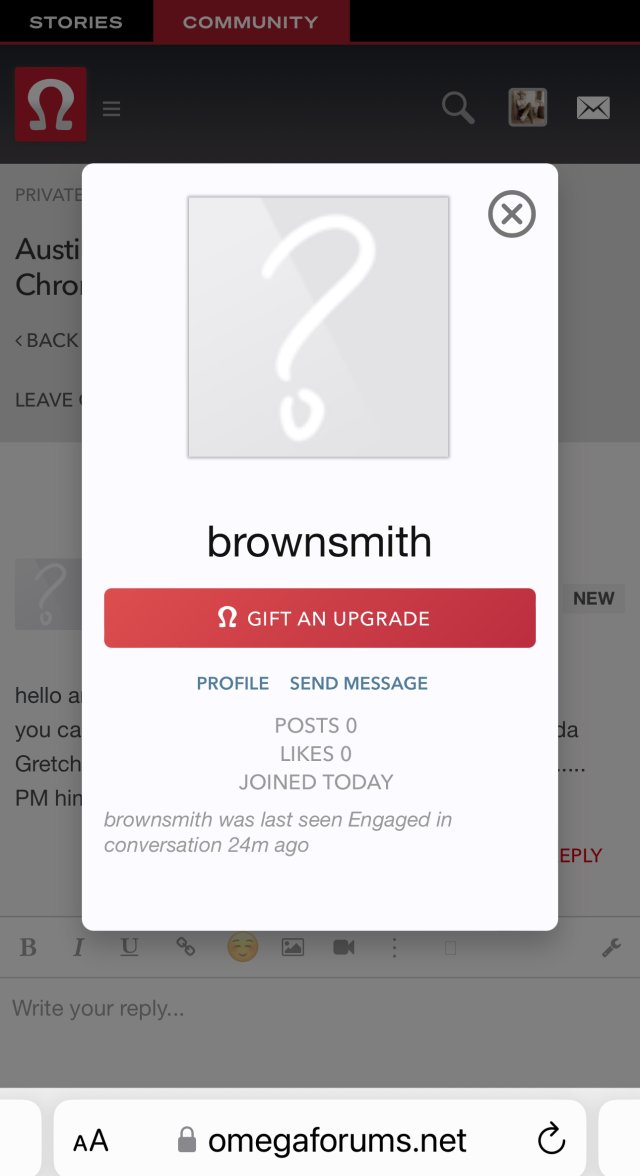This screenshot has width=640, height=1176.
Task: Tap Gift an Upgrade button
Action: point(320,618)
